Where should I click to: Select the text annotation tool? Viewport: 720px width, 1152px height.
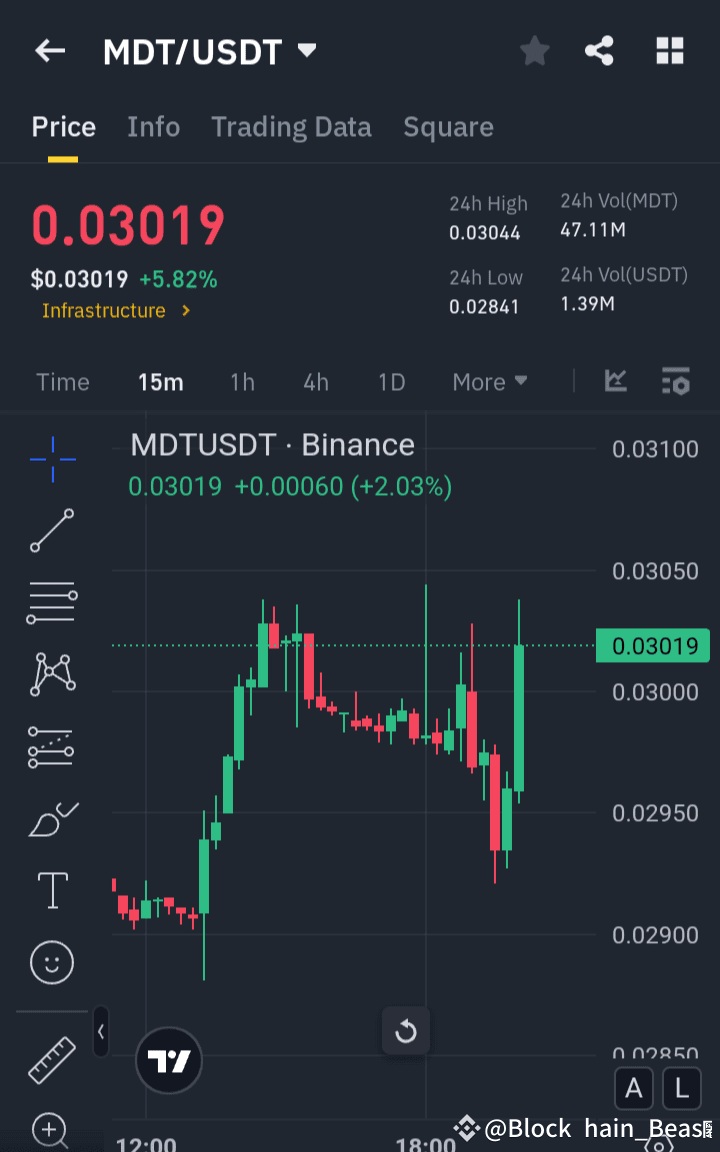tap(52, 890)
